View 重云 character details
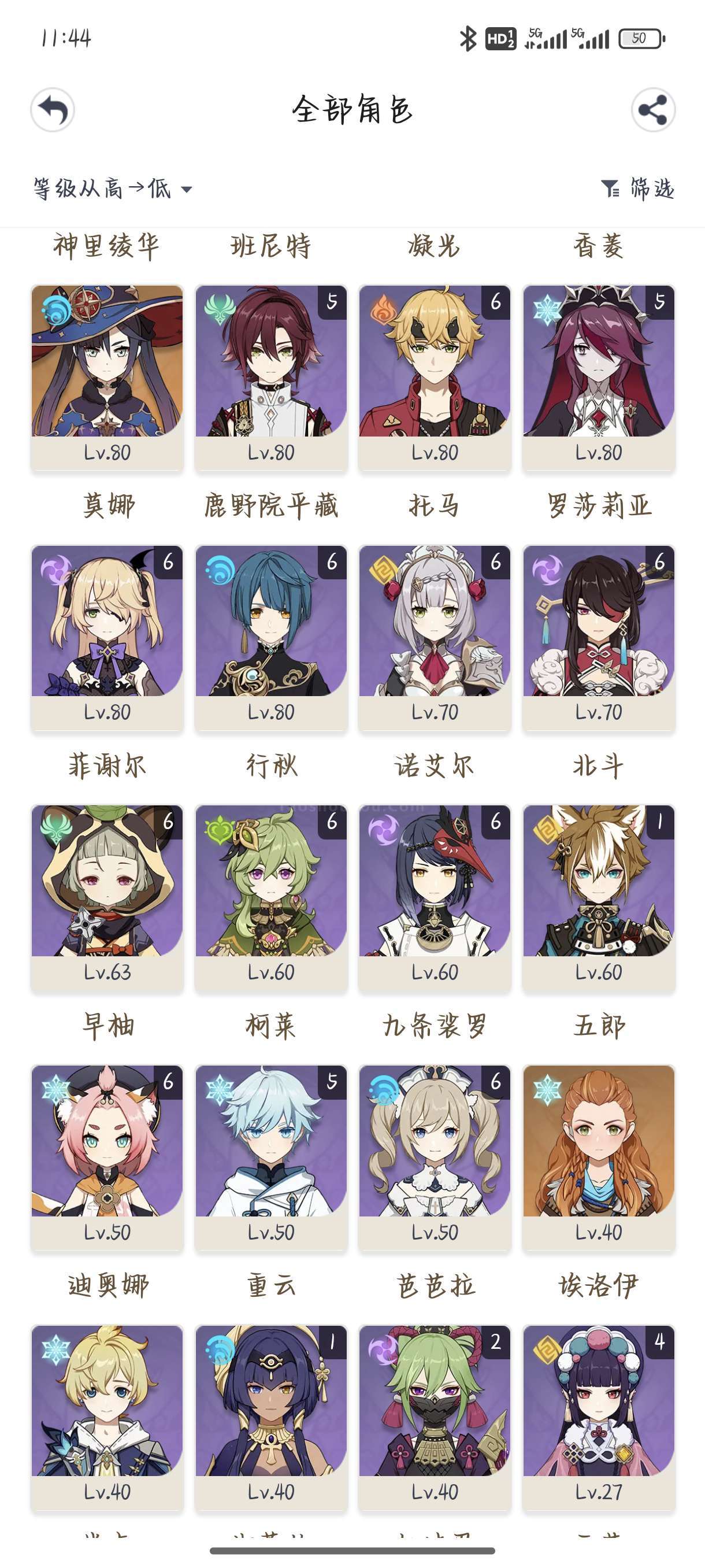Screen dimensions: 705x1568 pyautogui.click(x=271, y=1157)
